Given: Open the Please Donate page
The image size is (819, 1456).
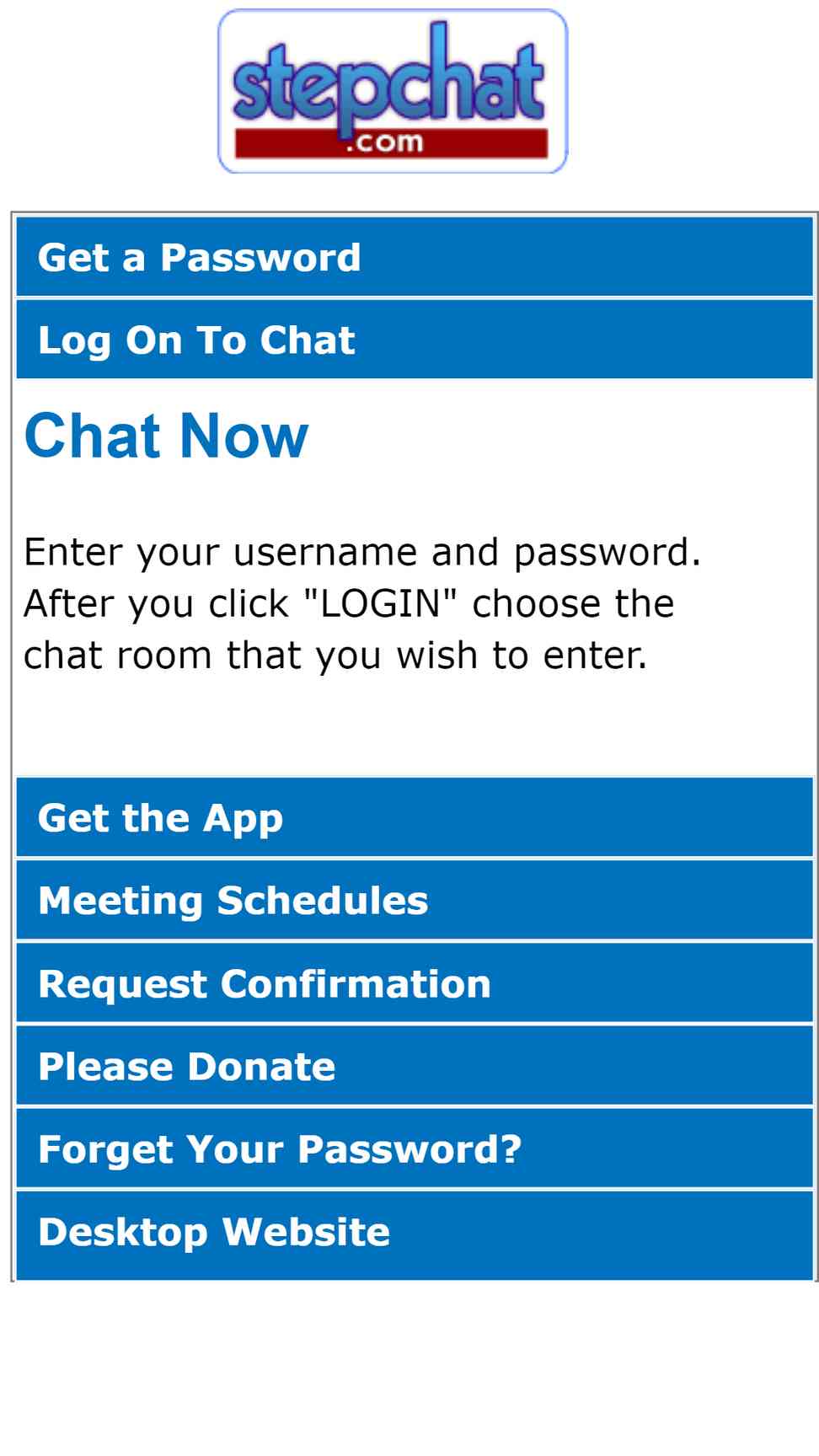Looking at the screenshot, I should coord(414,1066).
